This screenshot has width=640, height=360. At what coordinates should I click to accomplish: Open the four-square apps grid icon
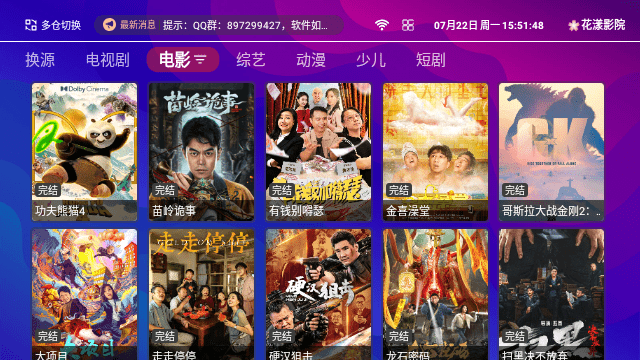(408, 25)
